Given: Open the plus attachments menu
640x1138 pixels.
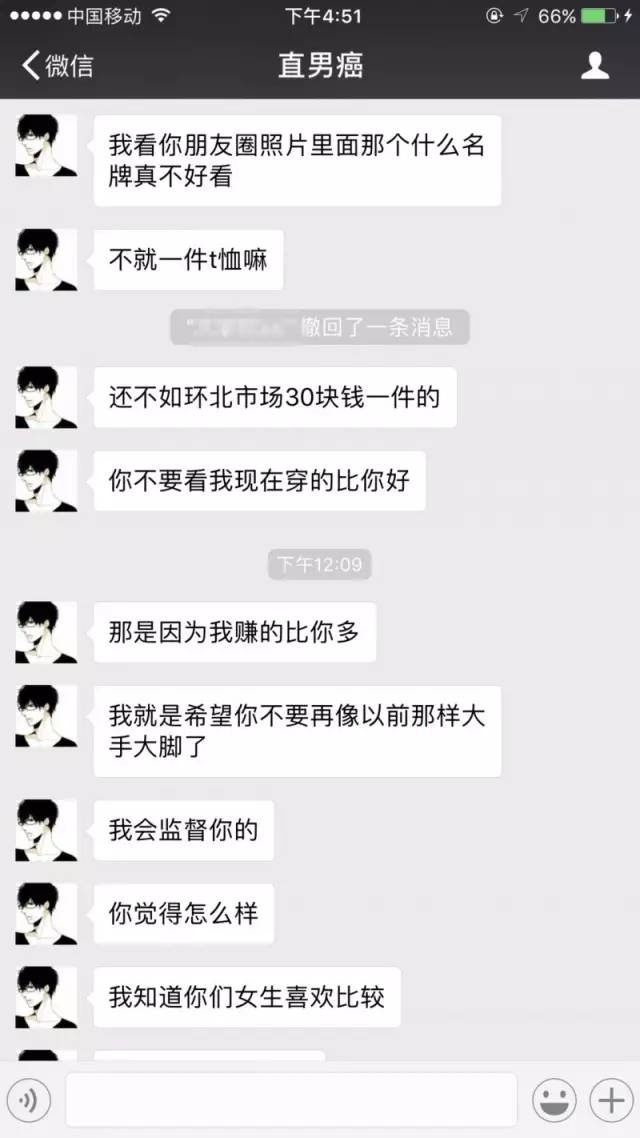Looking at the screenshot, I should pos(609,1101).
